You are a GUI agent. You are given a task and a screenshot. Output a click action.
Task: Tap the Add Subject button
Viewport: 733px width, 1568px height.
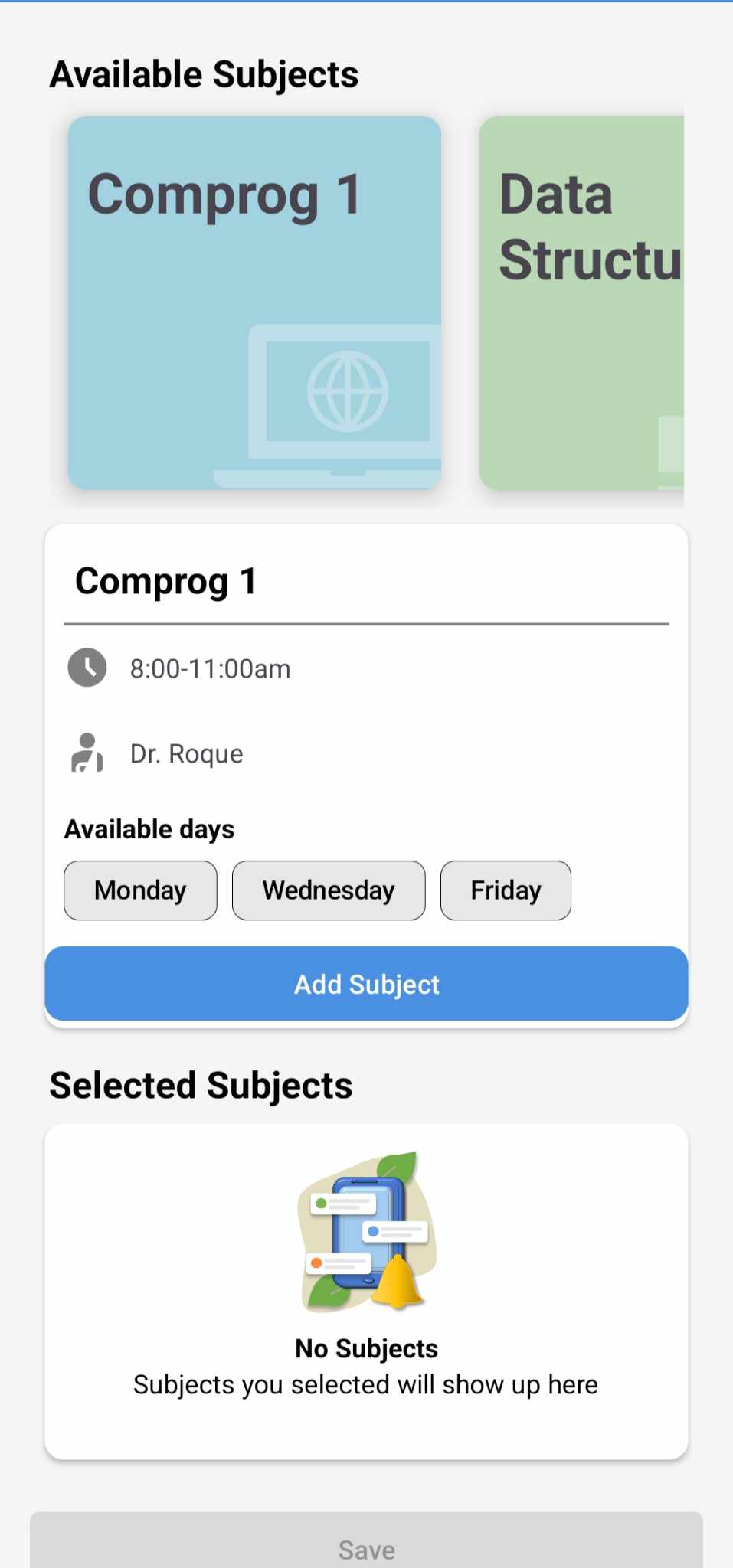tap(366, 984)
